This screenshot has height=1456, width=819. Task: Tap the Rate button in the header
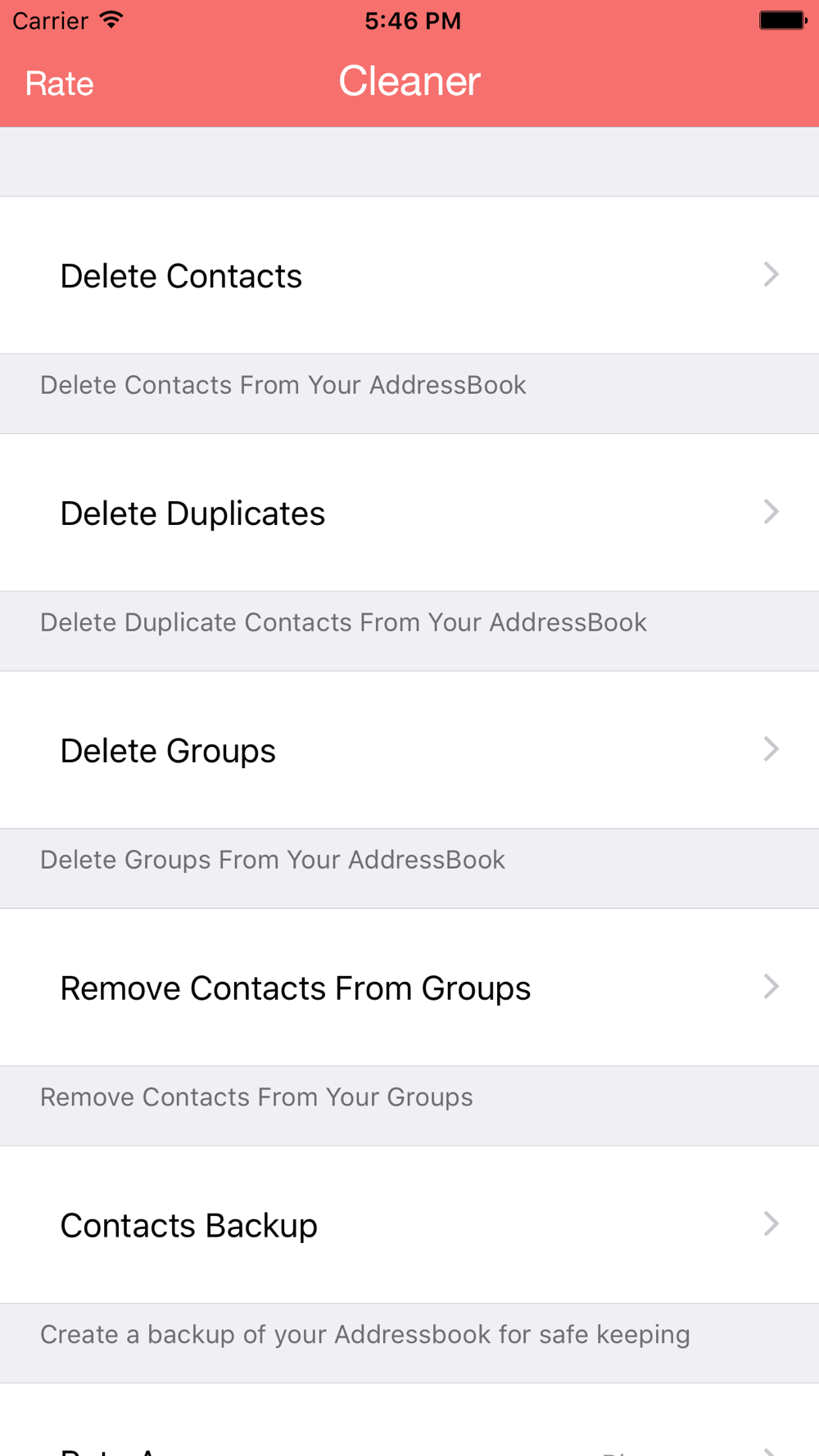(x=59, y=84)
